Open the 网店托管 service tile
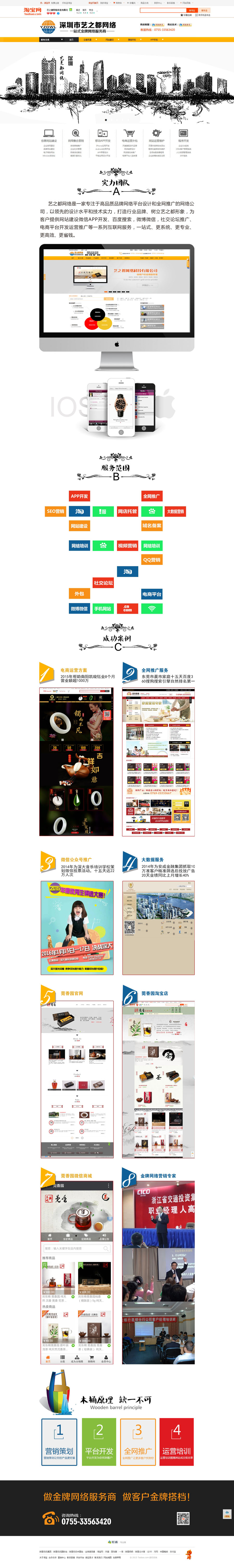The image size is (234, 1568). 127,511
